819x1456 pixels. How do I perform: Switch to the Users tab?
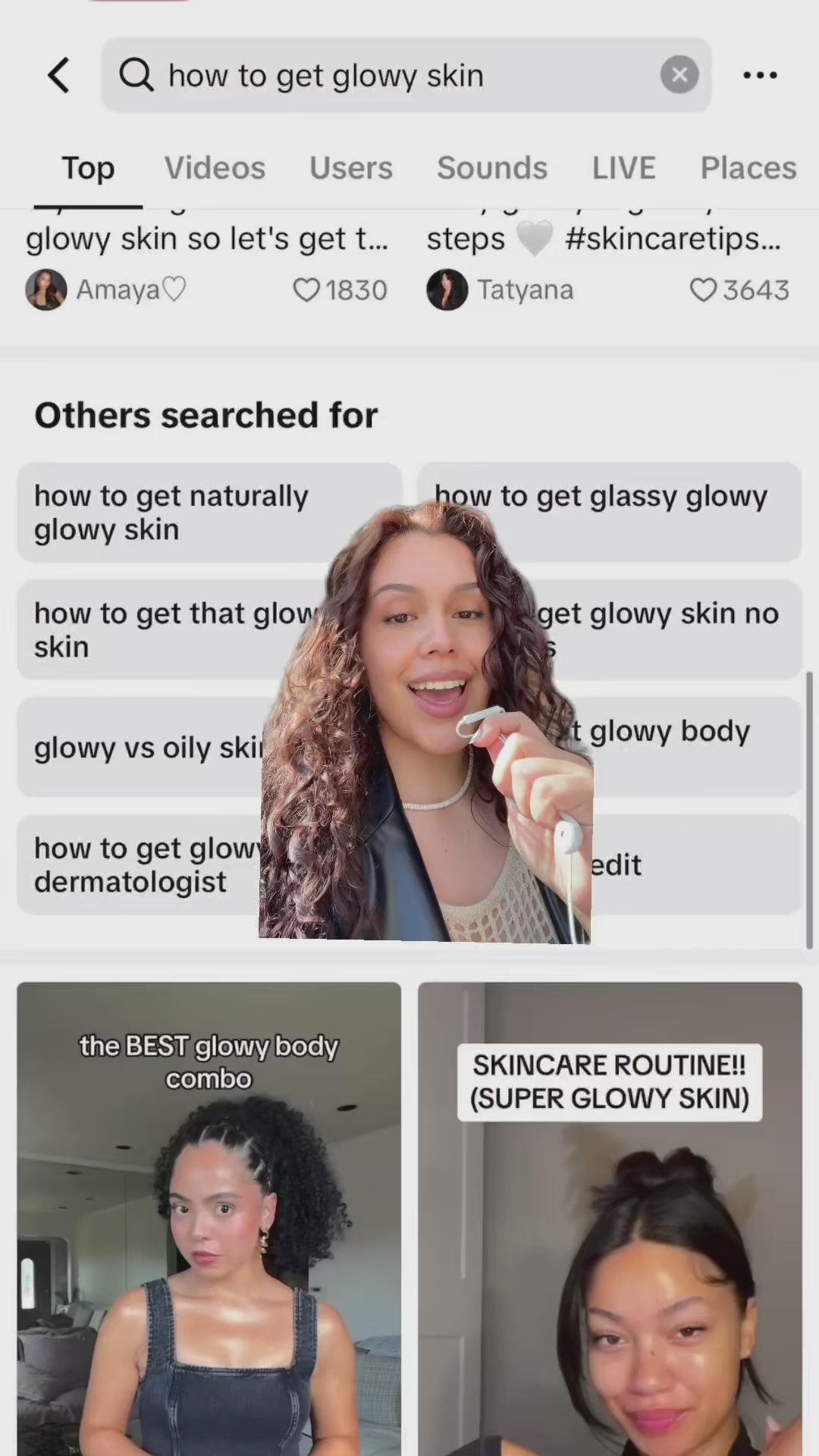click(350, 168)
